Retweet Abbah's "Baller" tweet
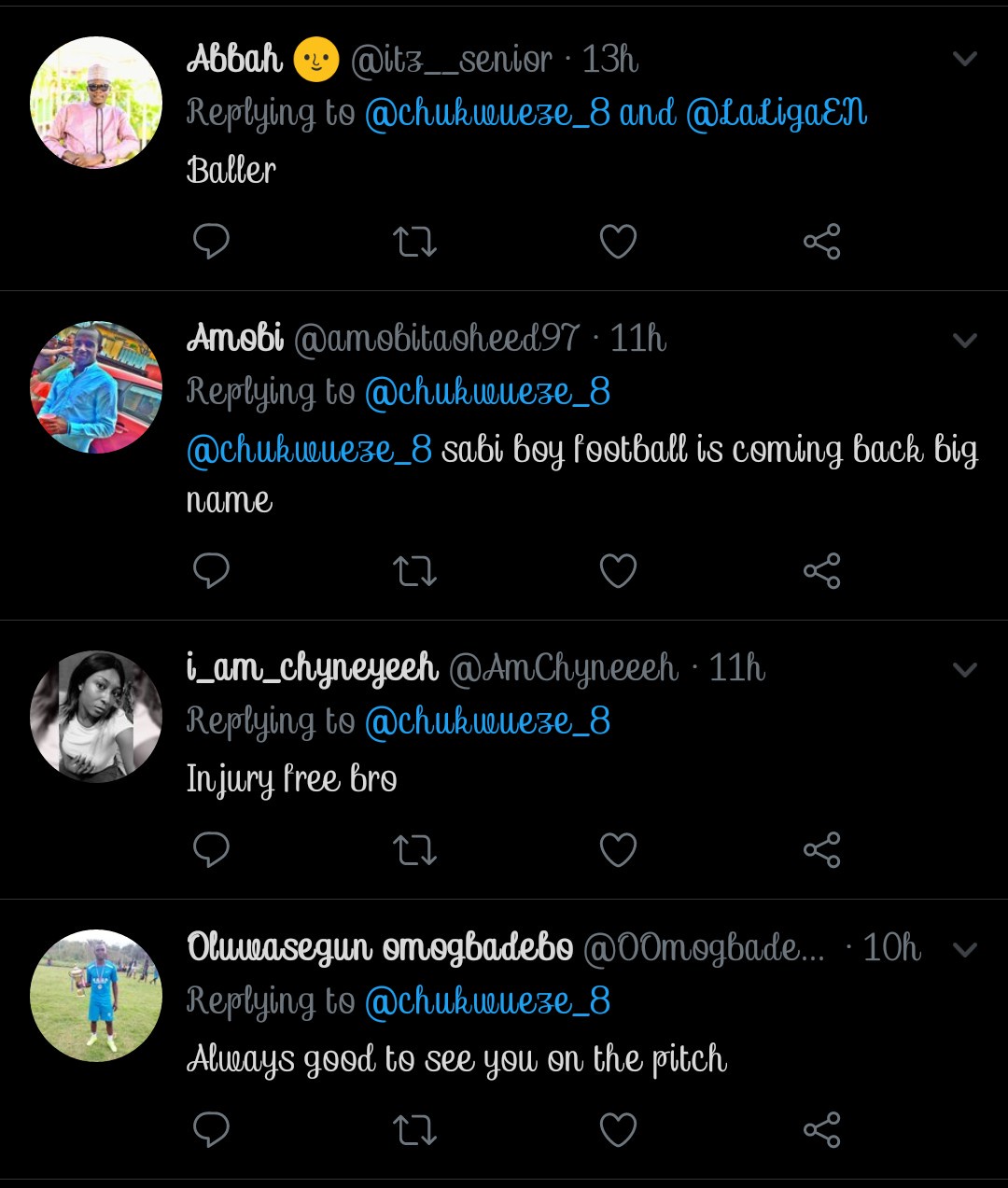The width and height of the screenshot is (1008, 1188). click(x=414, y=242)
